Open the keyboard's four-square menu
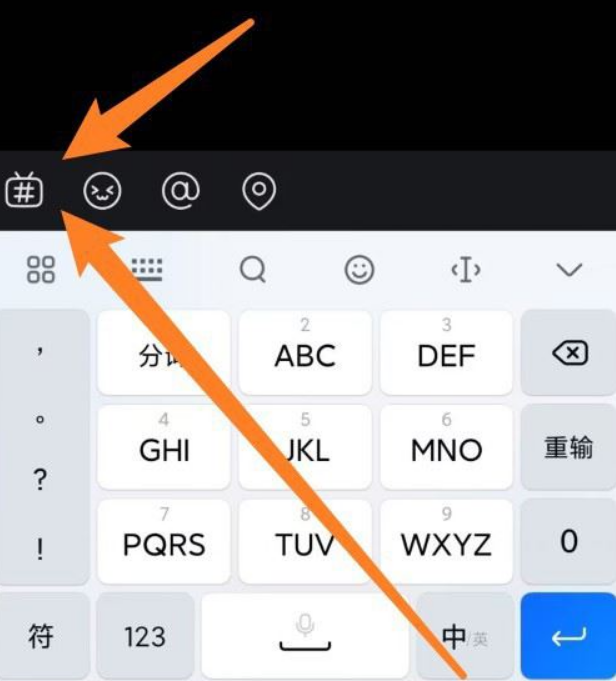 point(41,269)
